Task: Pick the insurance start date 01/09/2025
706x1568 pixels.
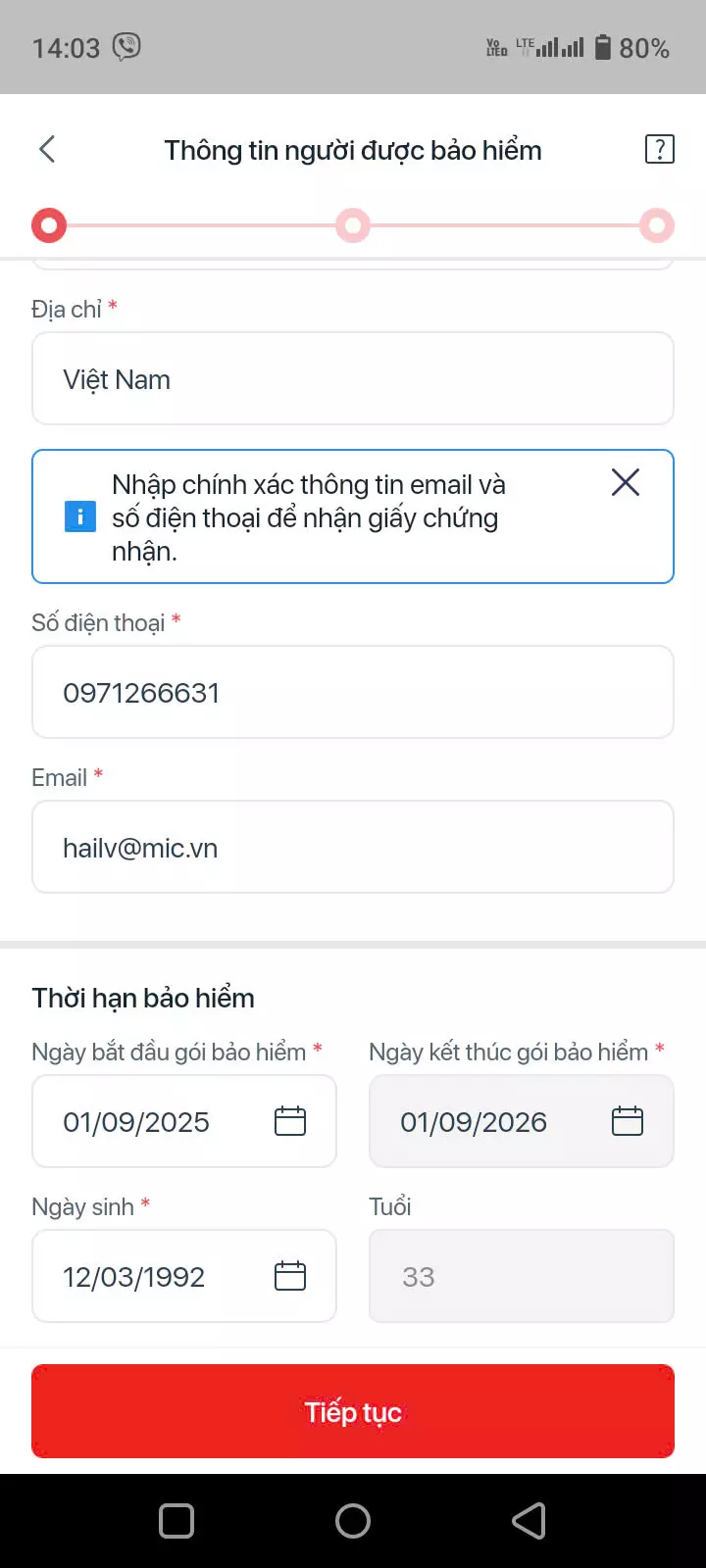Action: [184, 1121]
